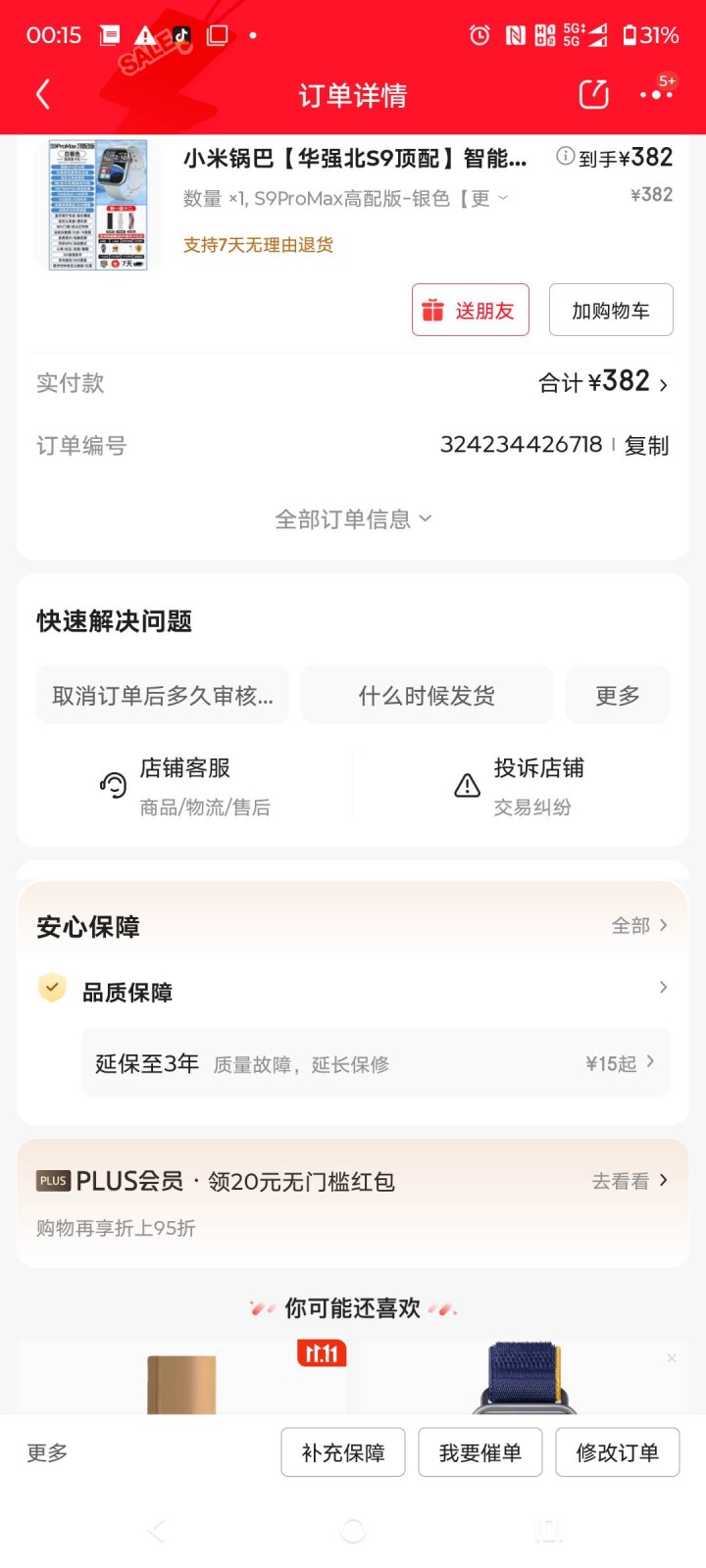Select 什么时候发货 question chip
This screenshot has width=706, height=1568.
[427, 696]
